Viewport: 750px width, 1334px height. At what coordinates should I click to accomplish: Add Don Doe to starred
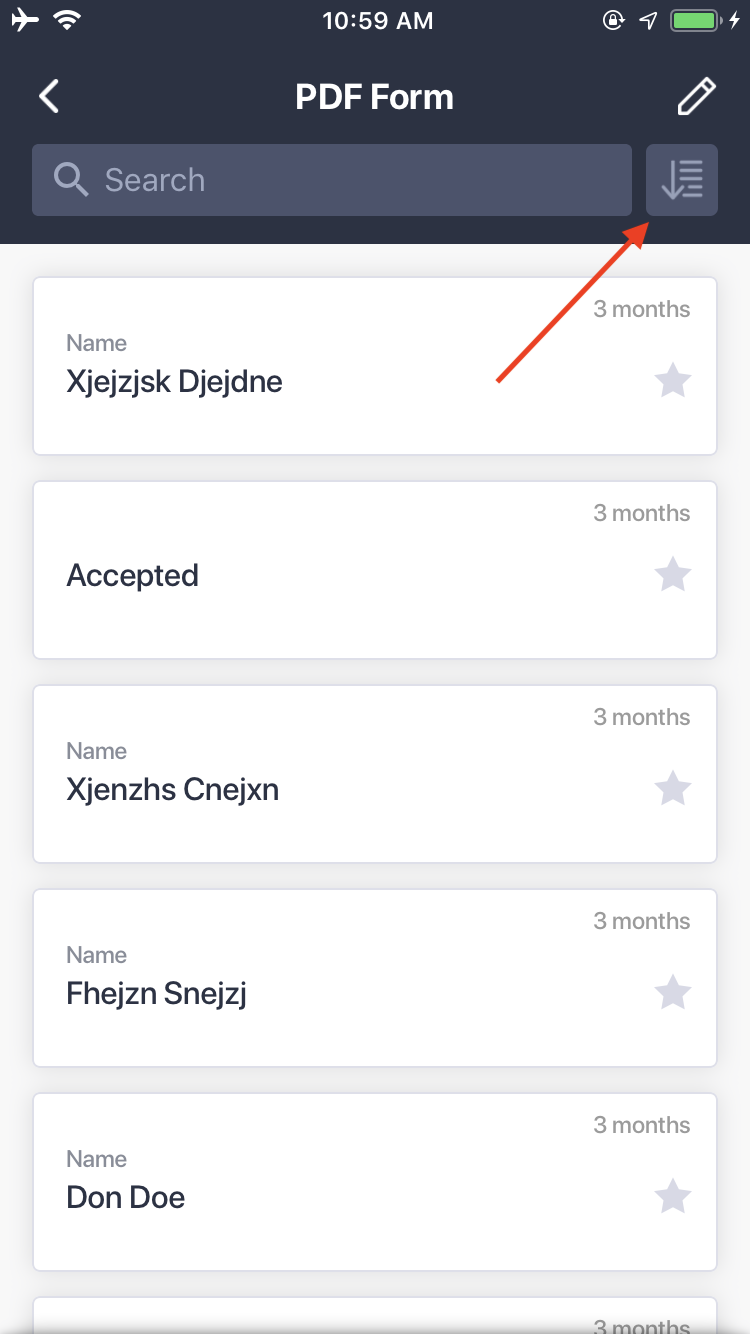tap(672, 1197)
